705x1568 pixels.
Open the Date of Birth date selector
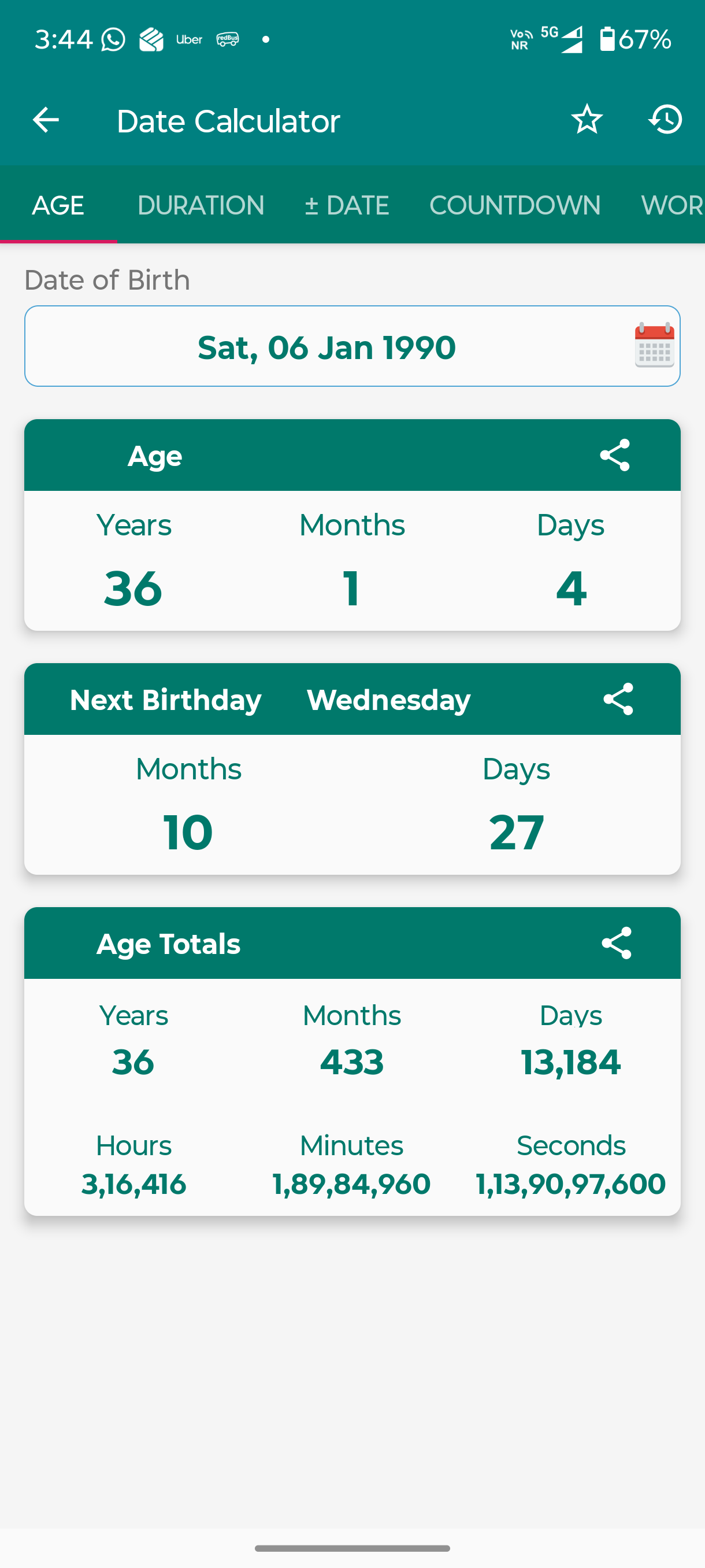[352, 346]
